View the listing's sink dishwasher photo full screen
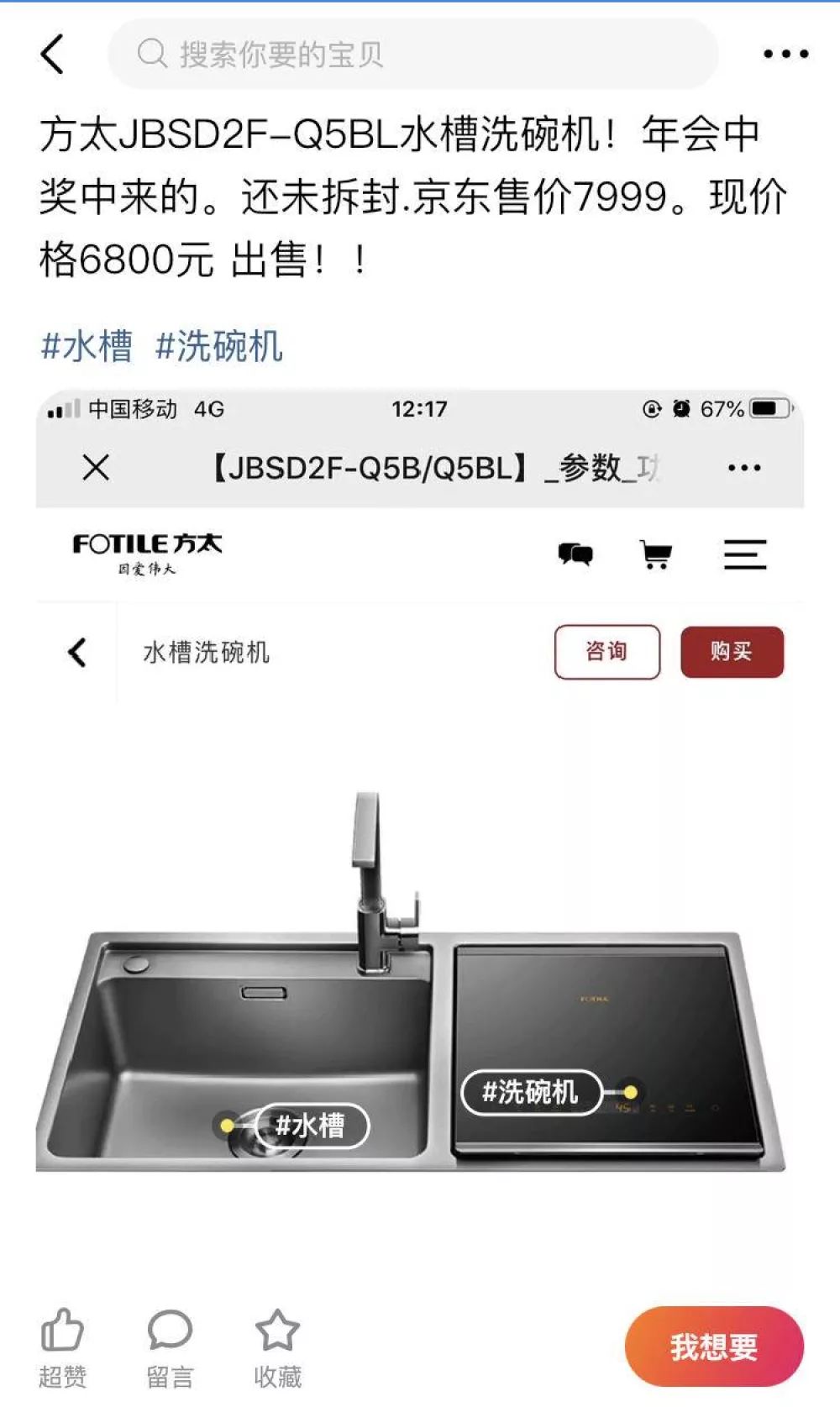 [x=419, y=840]
